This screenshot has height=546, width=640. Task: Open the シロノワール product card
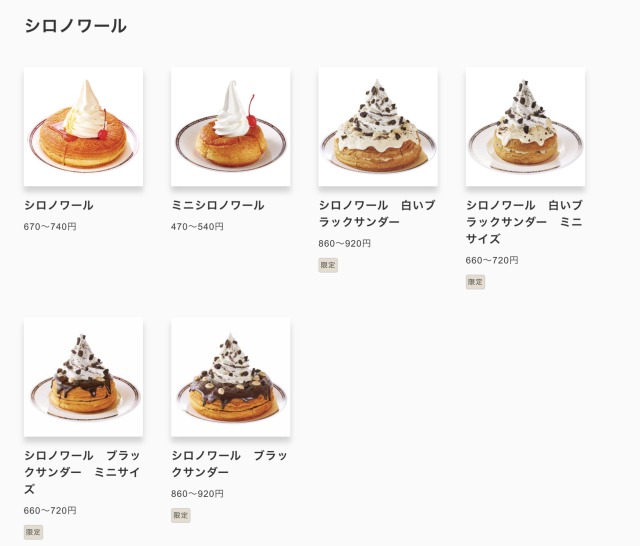pos(83,127)
